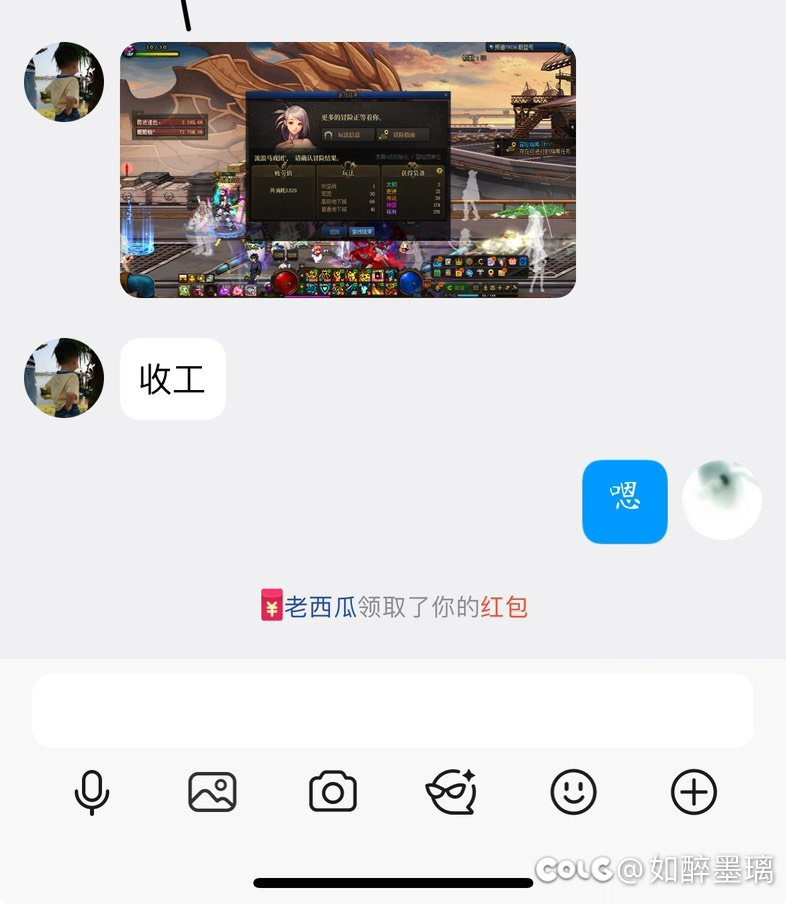Open the photo gallery picker
Viewport: 786px width, 904px height.
point(212,793)
